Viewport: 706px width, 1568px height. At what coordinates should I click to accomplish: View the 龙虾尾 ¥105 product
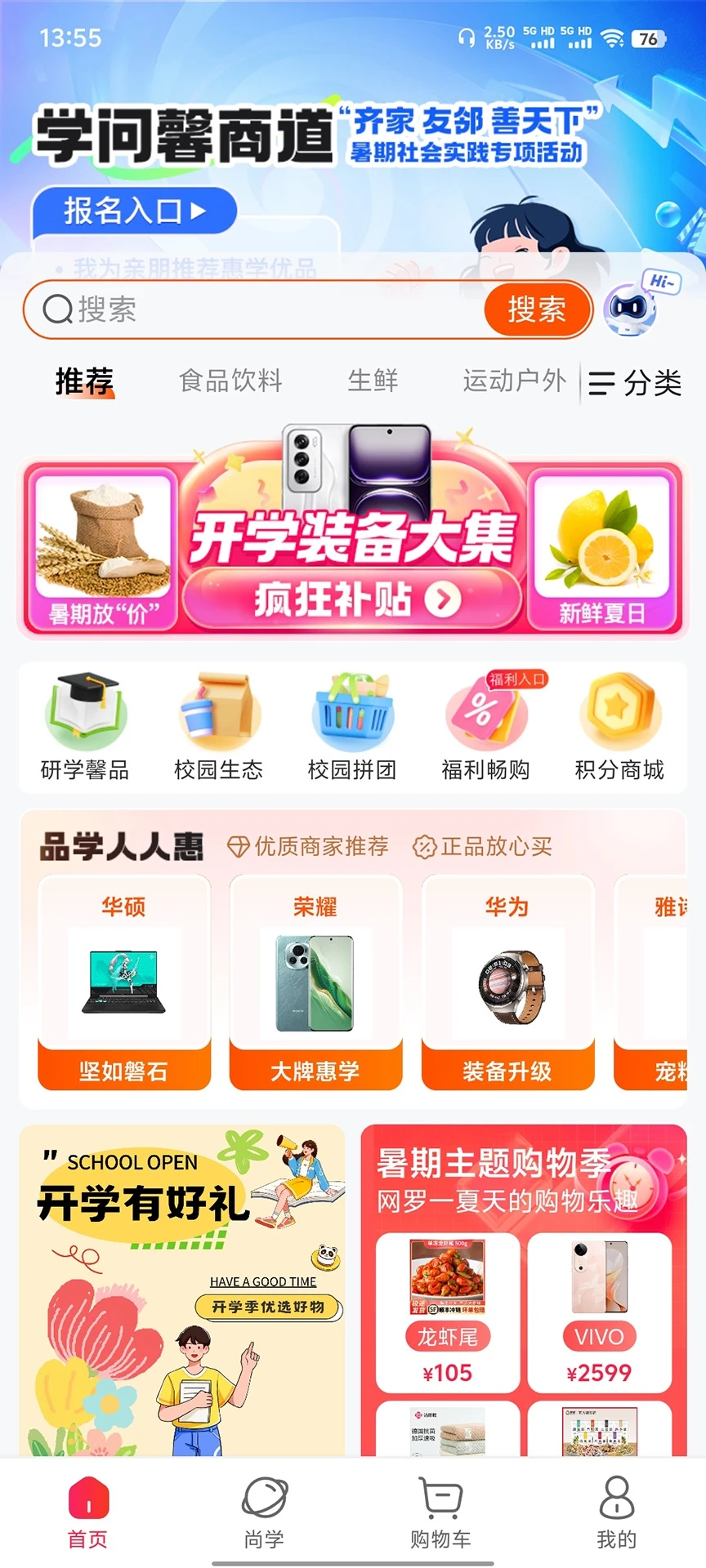(449, 1307)
